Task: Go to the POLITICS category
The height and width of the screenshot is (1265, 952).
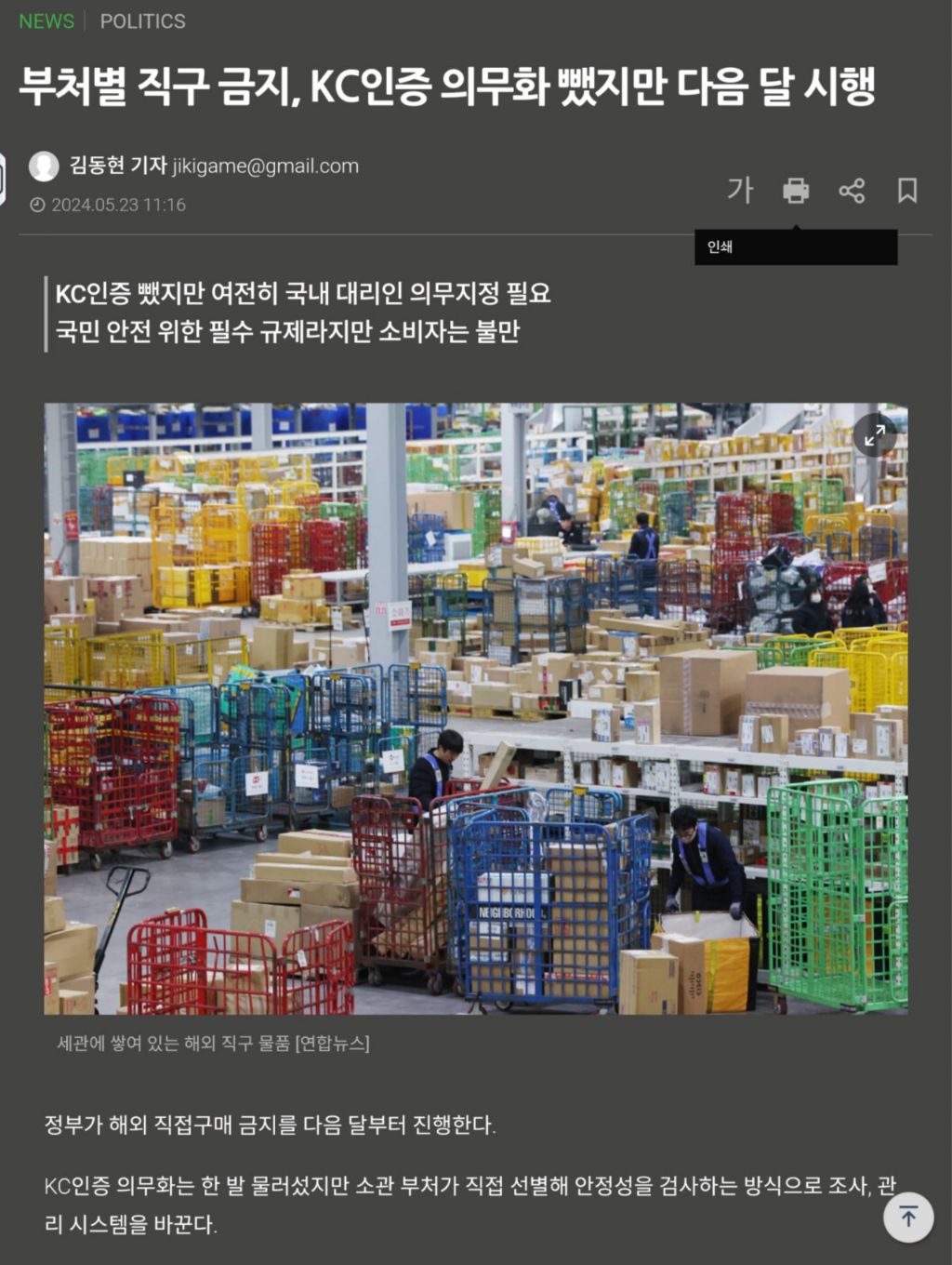Action: point(142,20)
